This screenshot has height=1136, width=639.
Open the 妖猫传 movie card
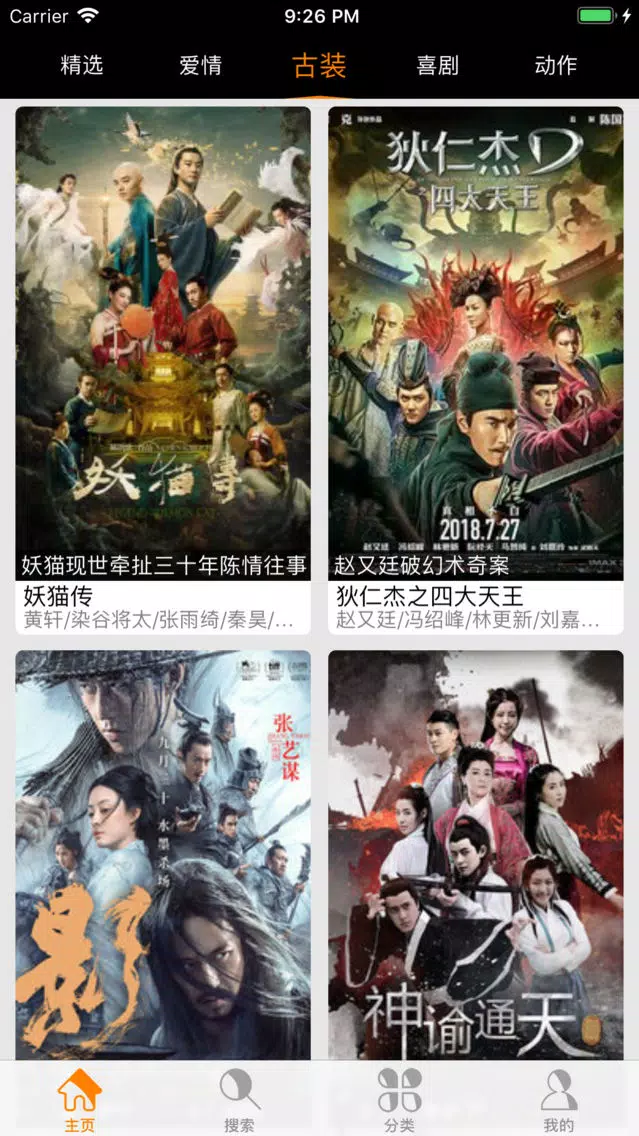click(x=163, y=370)
